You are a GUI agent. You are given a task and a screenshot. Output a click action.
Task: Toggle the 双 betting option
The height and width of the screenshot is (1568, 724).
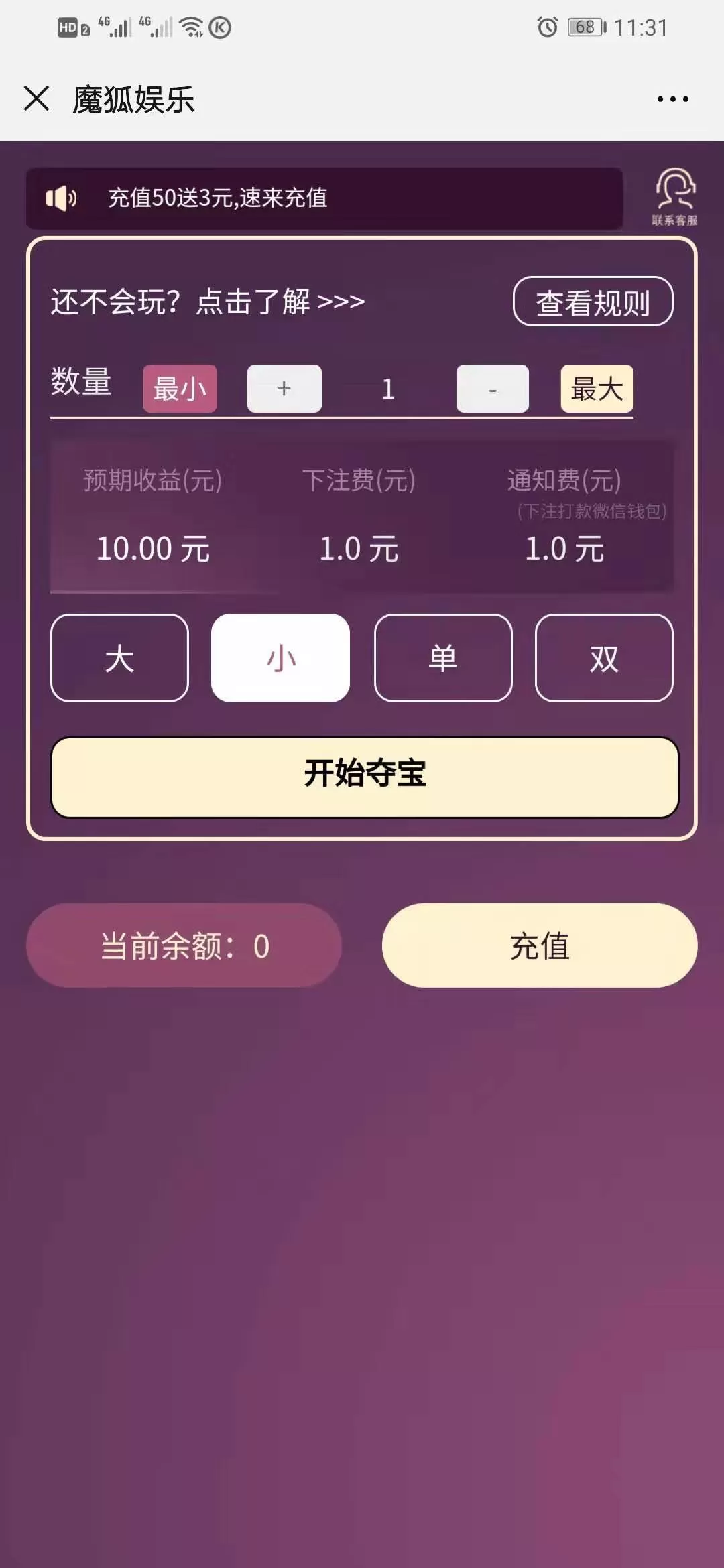click(603, 658)
